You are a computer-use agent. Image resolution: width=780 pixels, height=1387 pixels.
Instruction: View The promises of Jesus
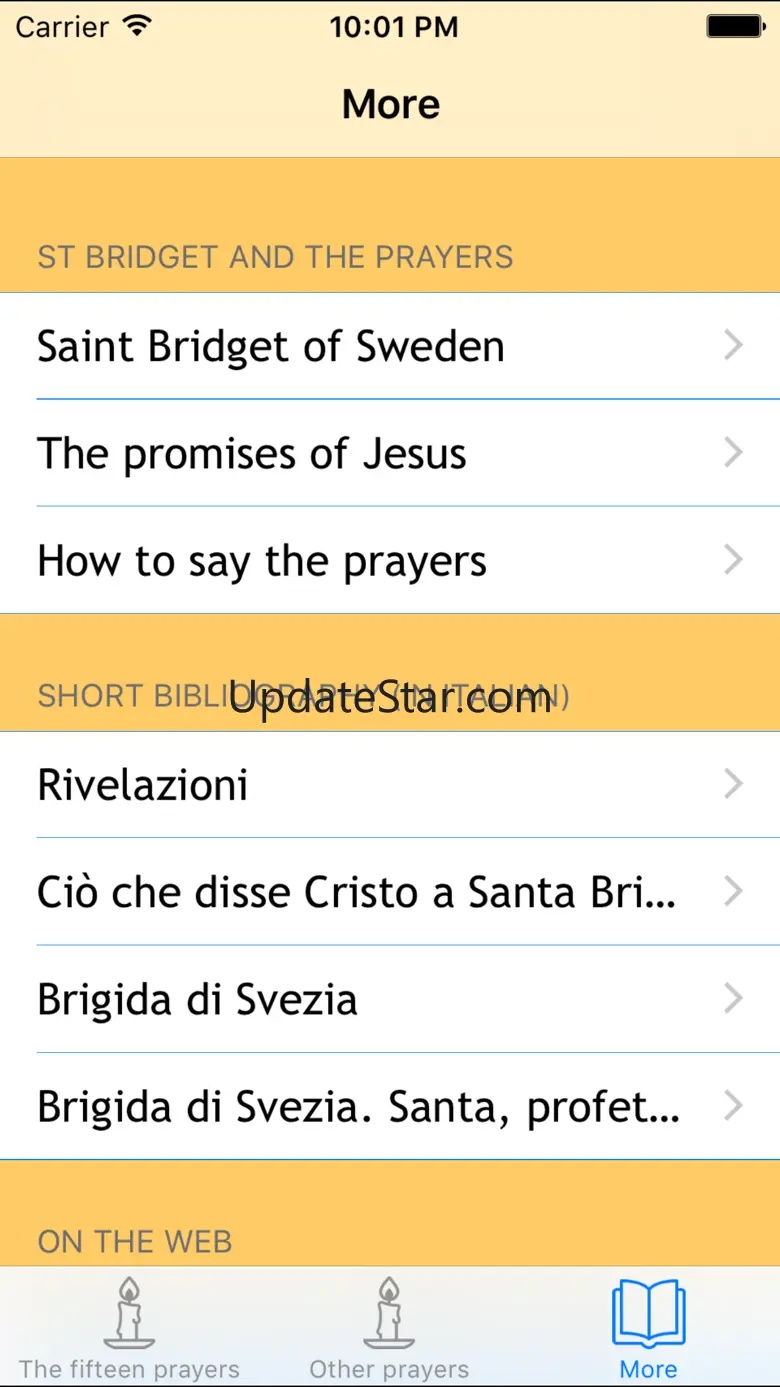(390, 453)
